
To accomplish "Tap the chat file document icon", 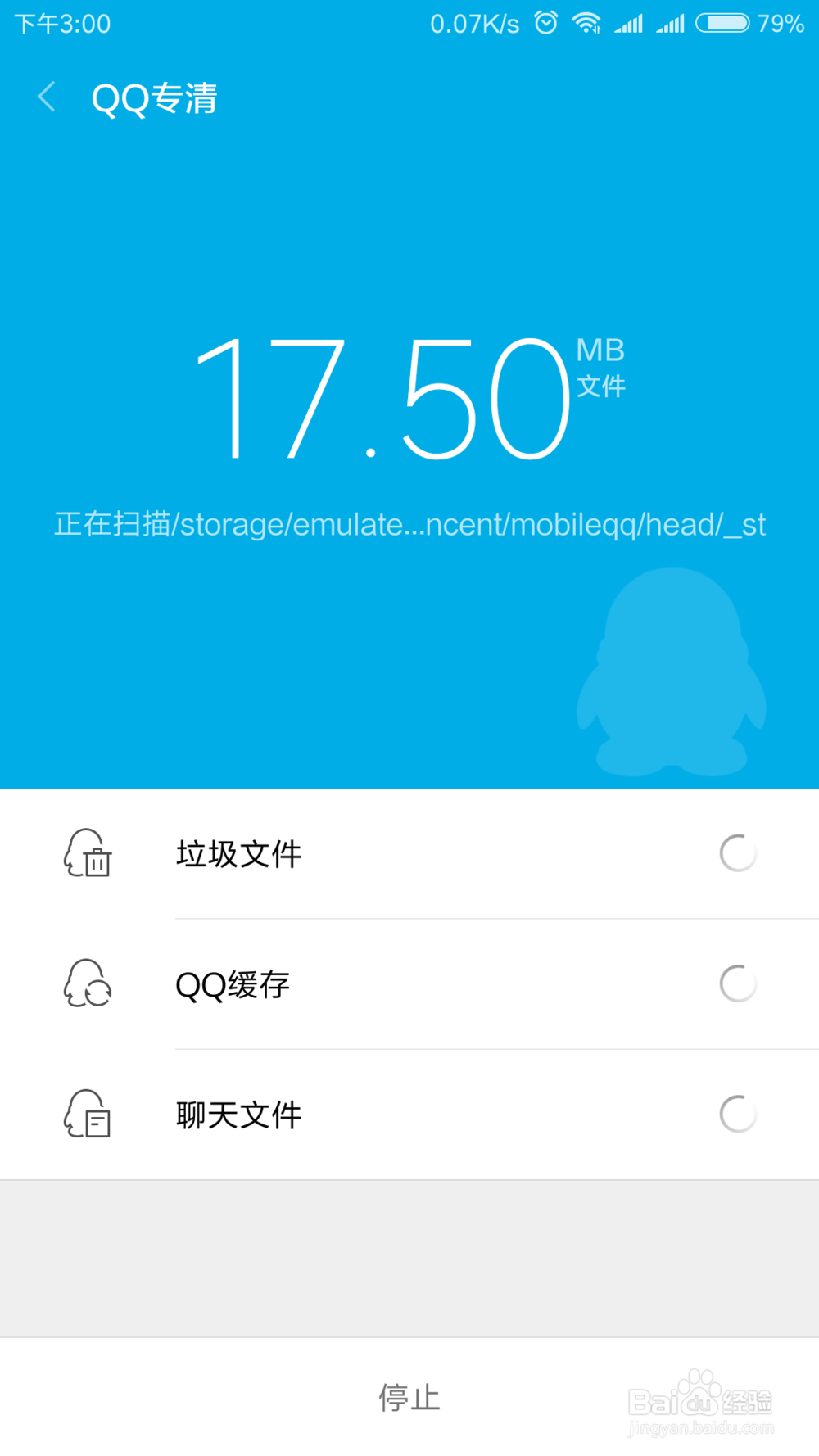I will (86, 1114).
